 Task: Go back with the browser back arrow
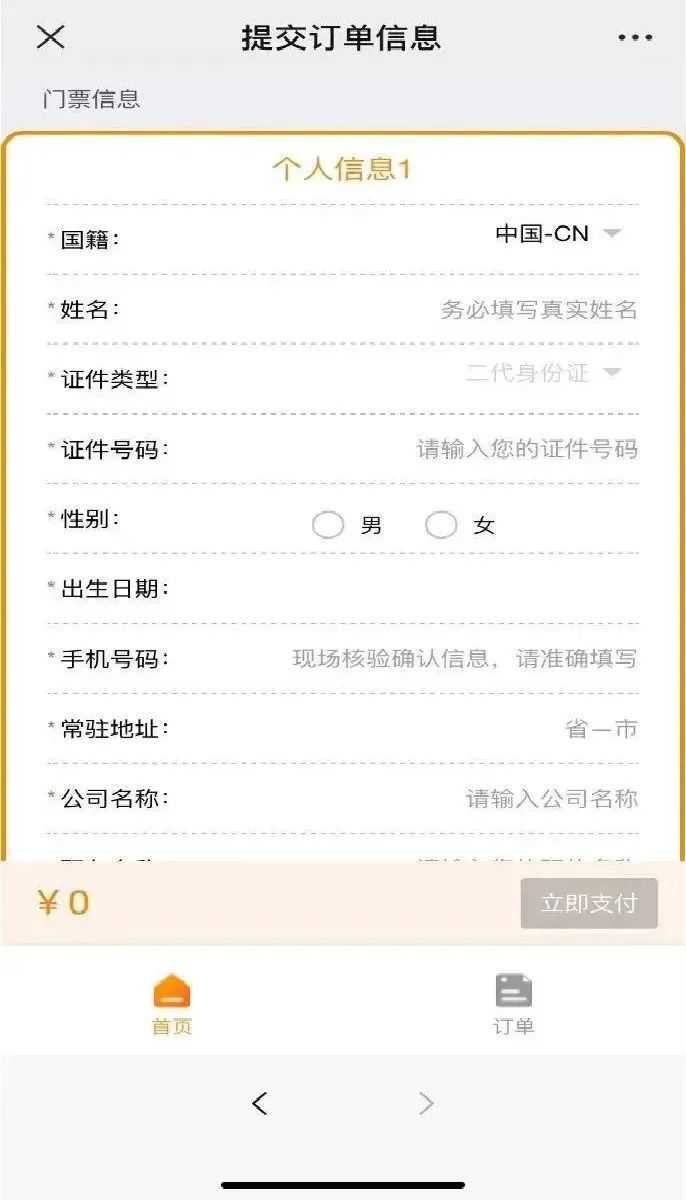tap(260, 1103)
